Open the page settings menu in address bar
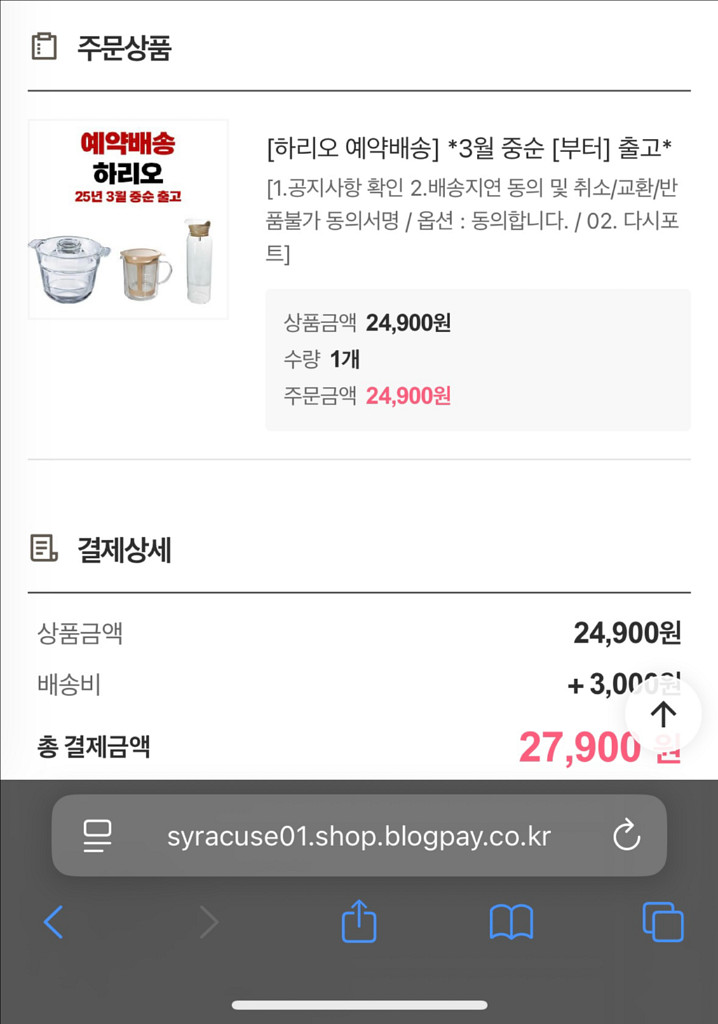The height and width of the screenshot is (1024, 718). click(x=98, y=836)
